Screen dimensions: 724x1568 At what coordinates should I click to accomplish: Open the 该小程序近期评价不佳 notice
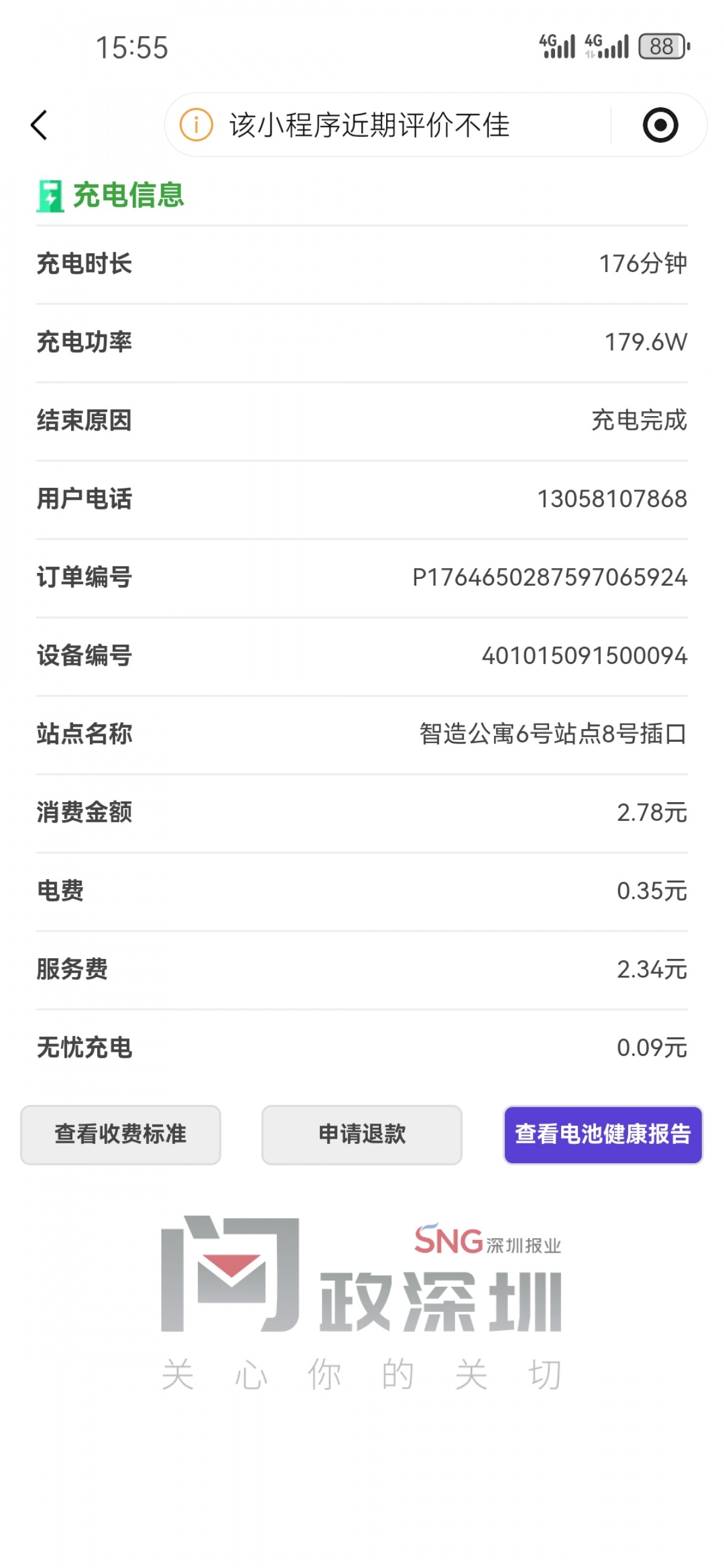pyautogui.click(x=369, y=125)
